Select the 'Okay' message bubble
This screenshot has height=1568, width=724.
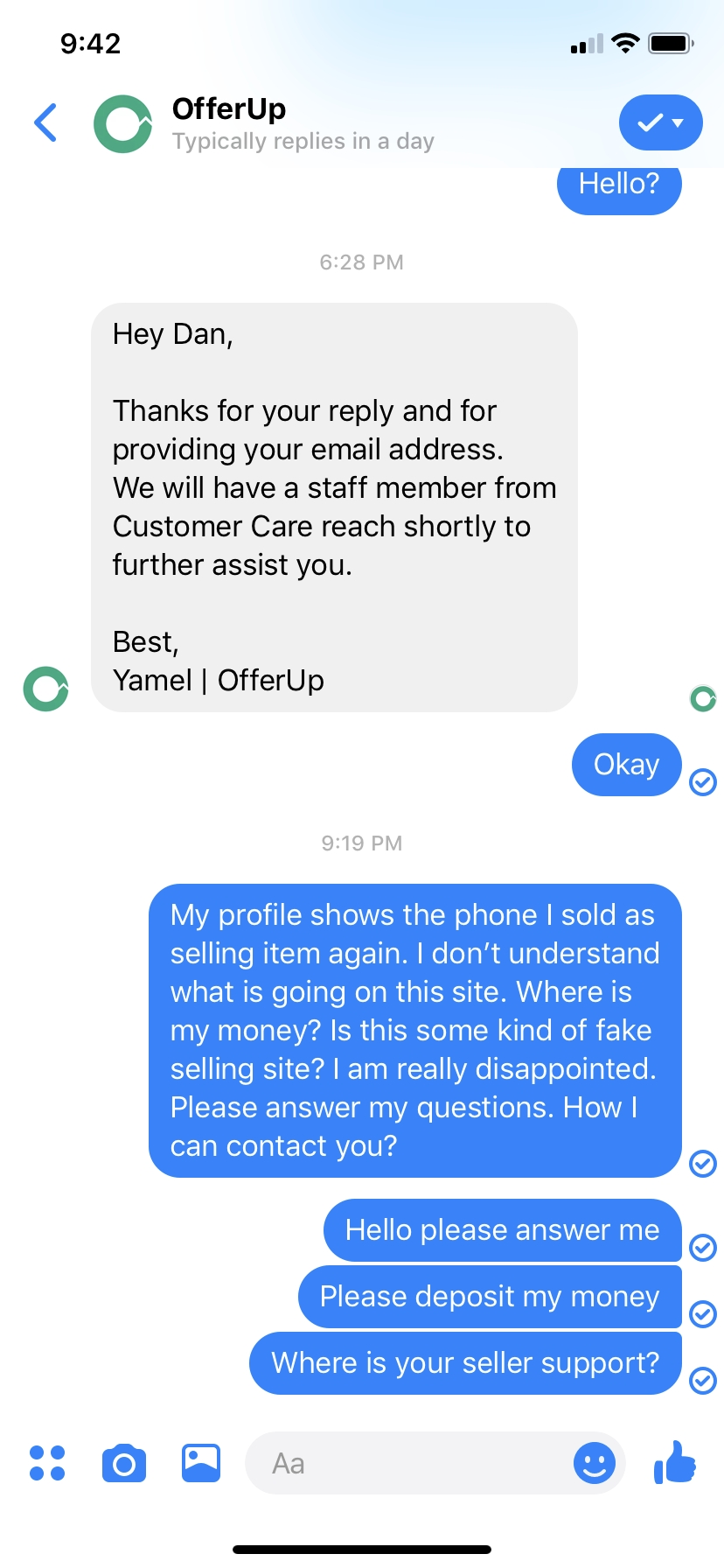pos(626,764)
